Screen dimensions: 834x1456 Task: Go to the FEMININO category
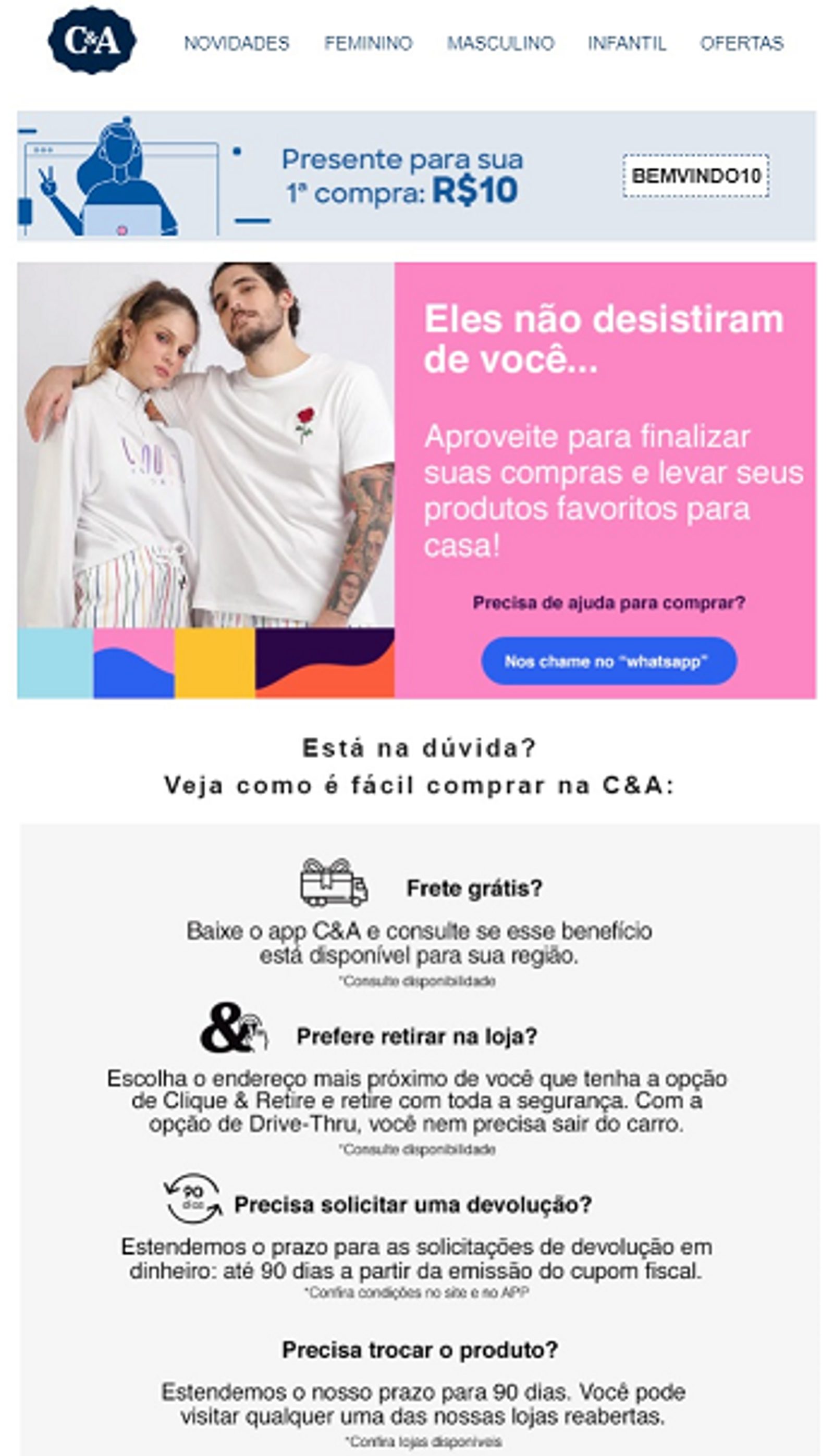pyautogui.click(x=369, y=44)
